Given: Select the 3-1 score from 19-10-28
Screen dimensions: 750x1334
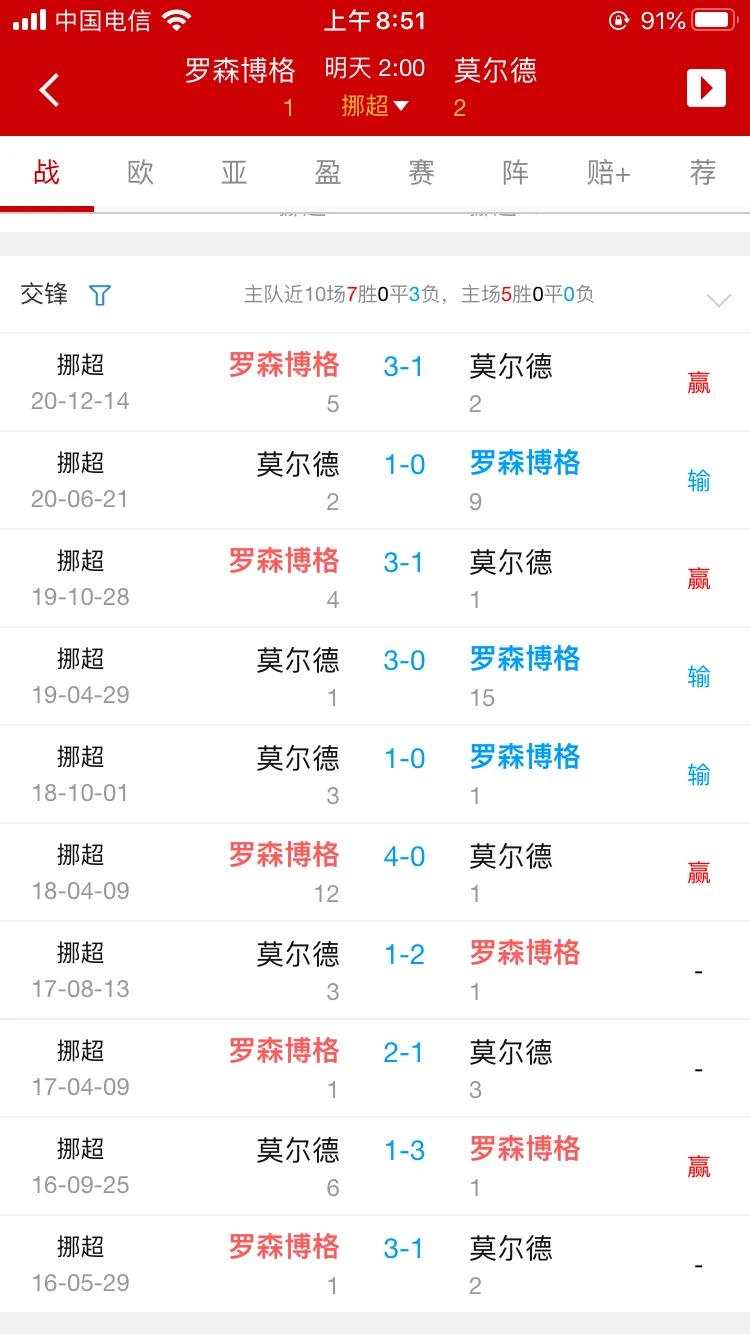Looking at the screenshot, I should pos(403,562).
